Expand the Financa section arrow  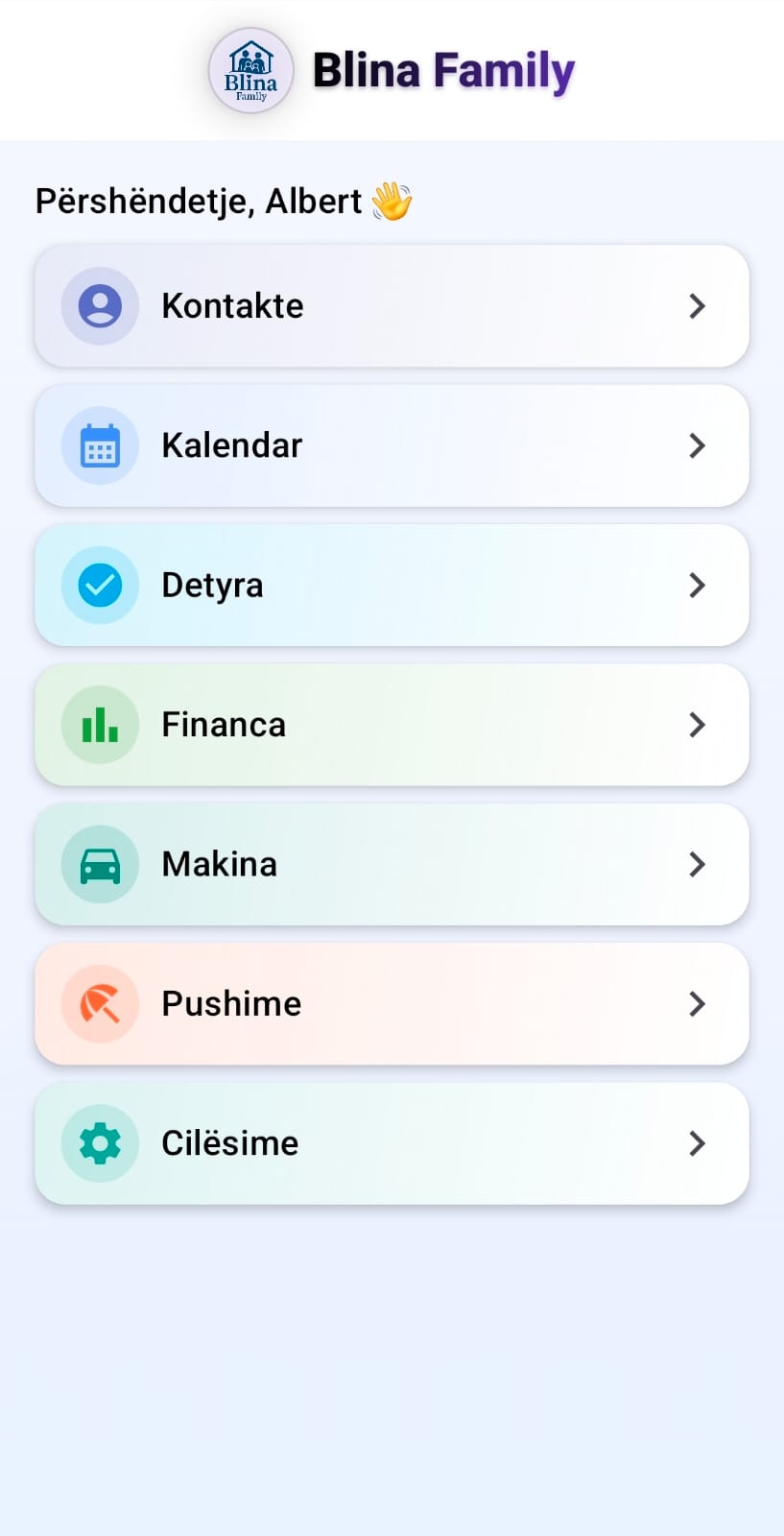(x=697, y=725)
